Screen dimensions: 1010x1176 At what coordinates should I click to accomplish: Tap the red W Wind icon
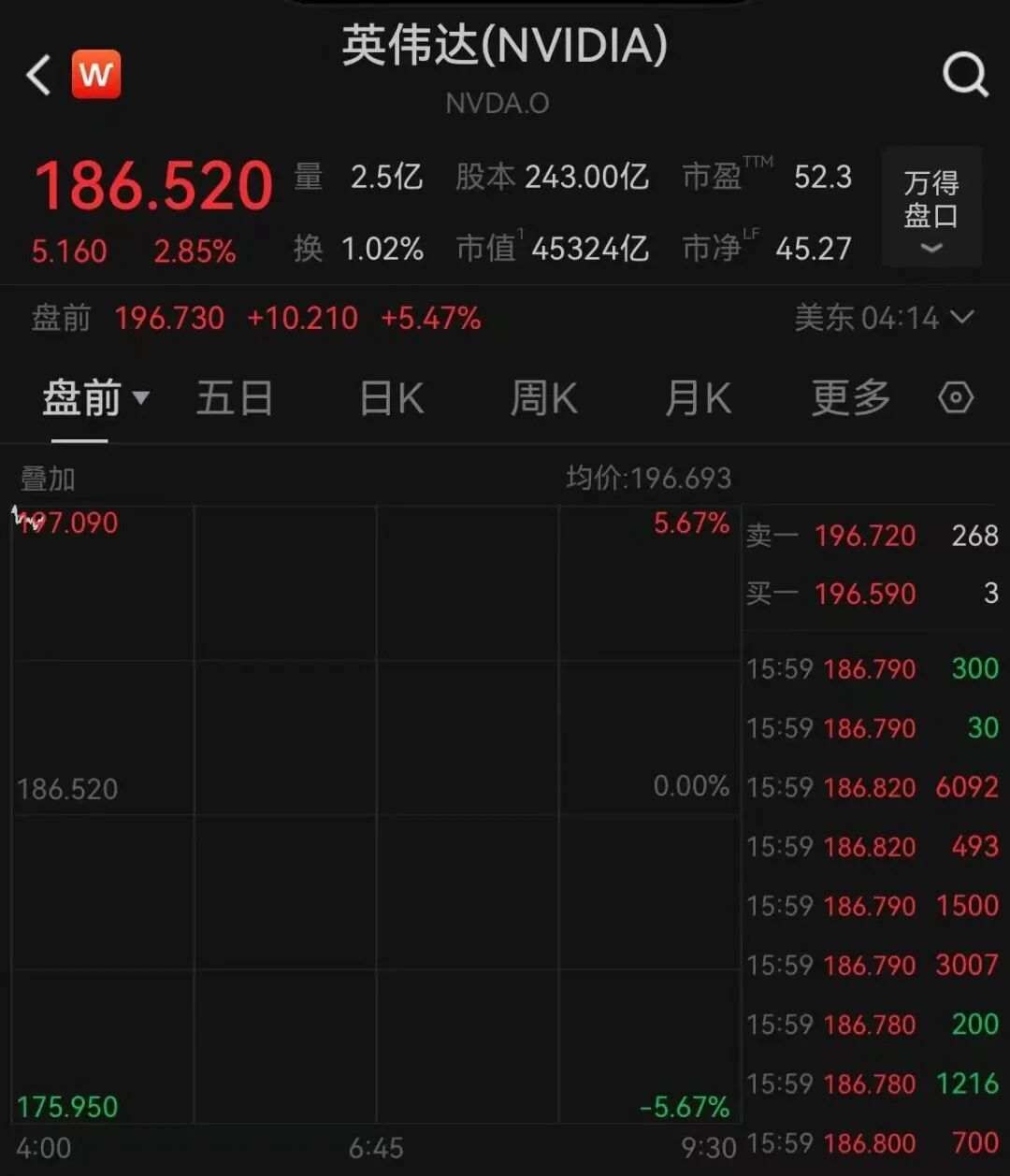[96, 74]
